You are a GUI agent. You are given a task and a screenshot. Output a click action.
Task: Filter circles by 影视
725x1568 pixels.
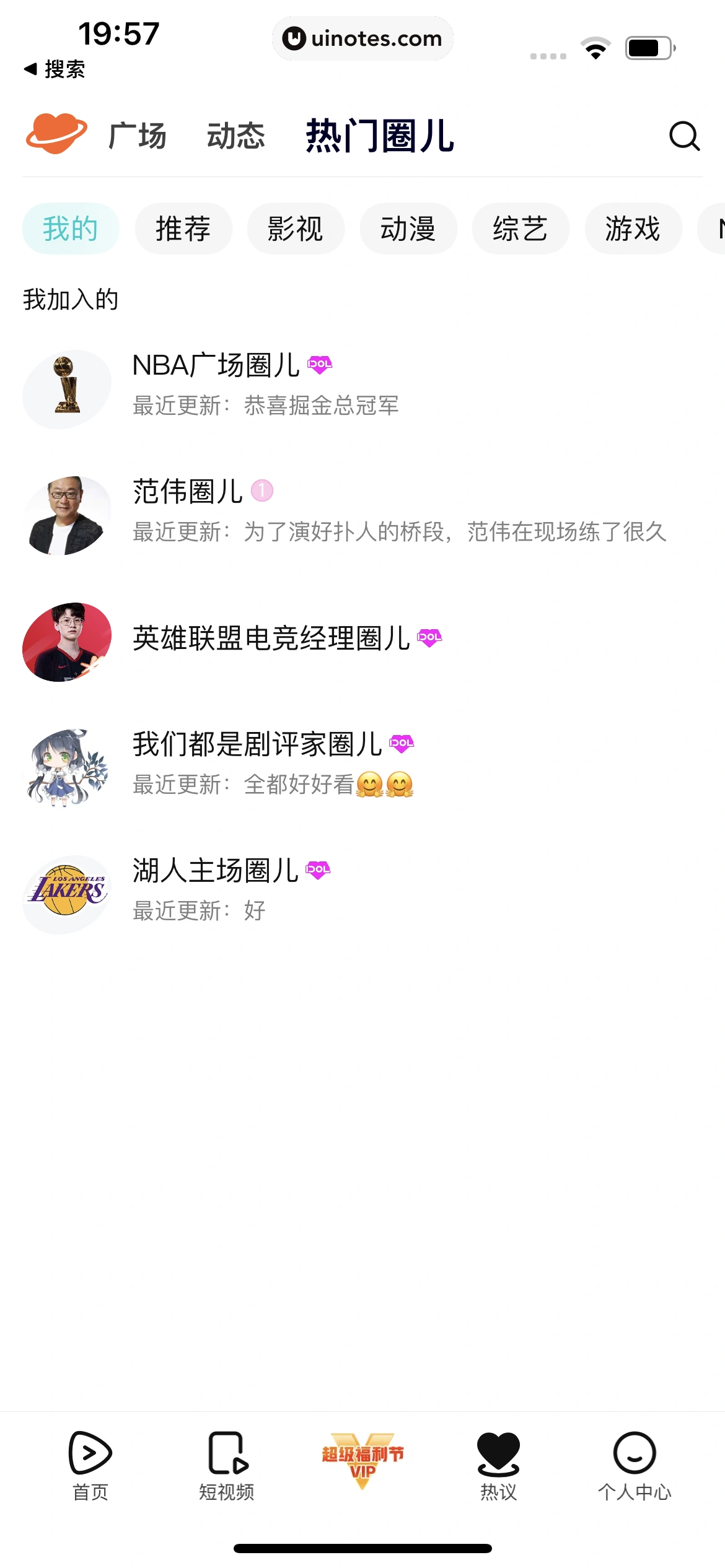click(296, 229)
